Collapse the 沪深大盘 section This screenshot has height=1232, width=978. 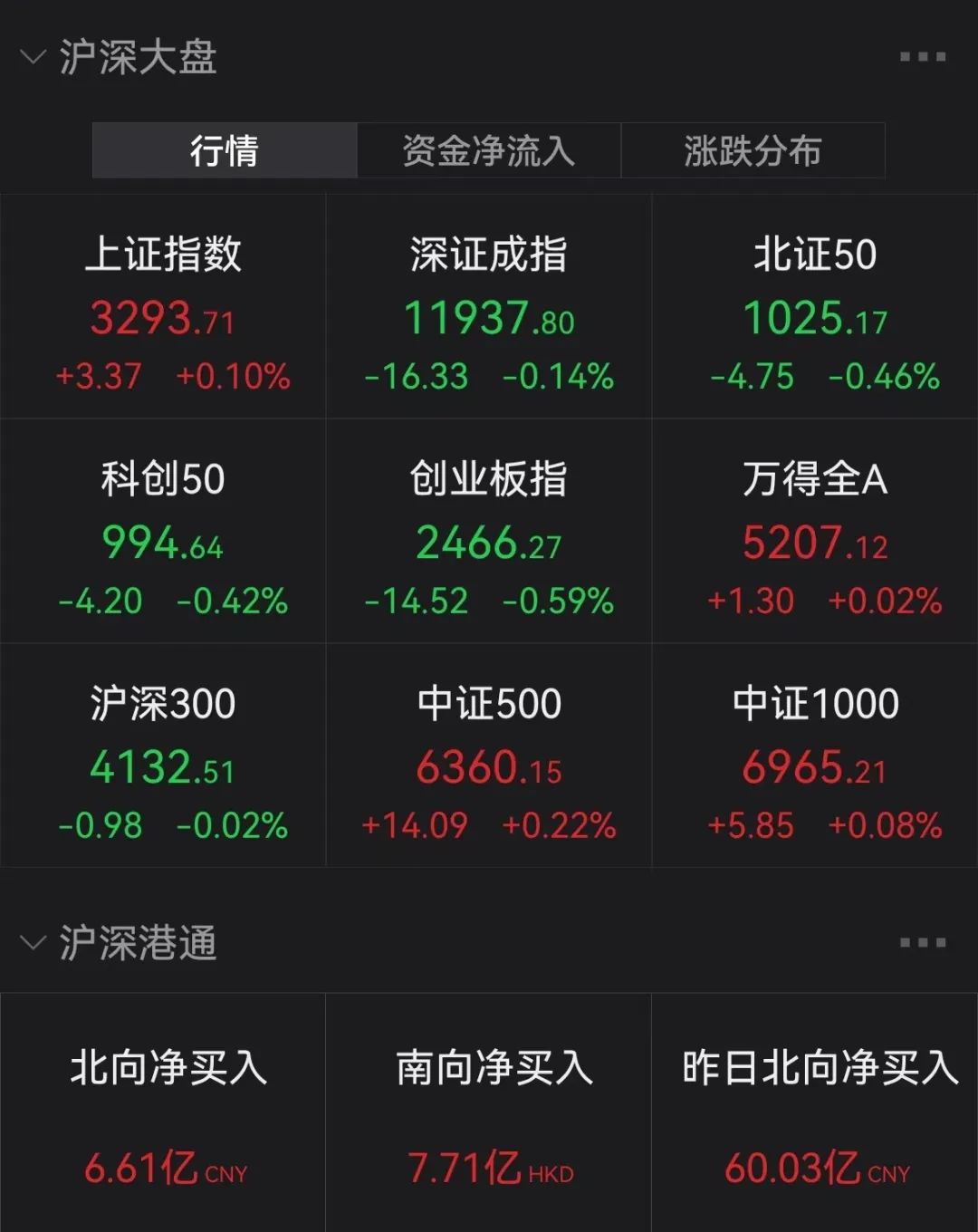pos(34,58)
